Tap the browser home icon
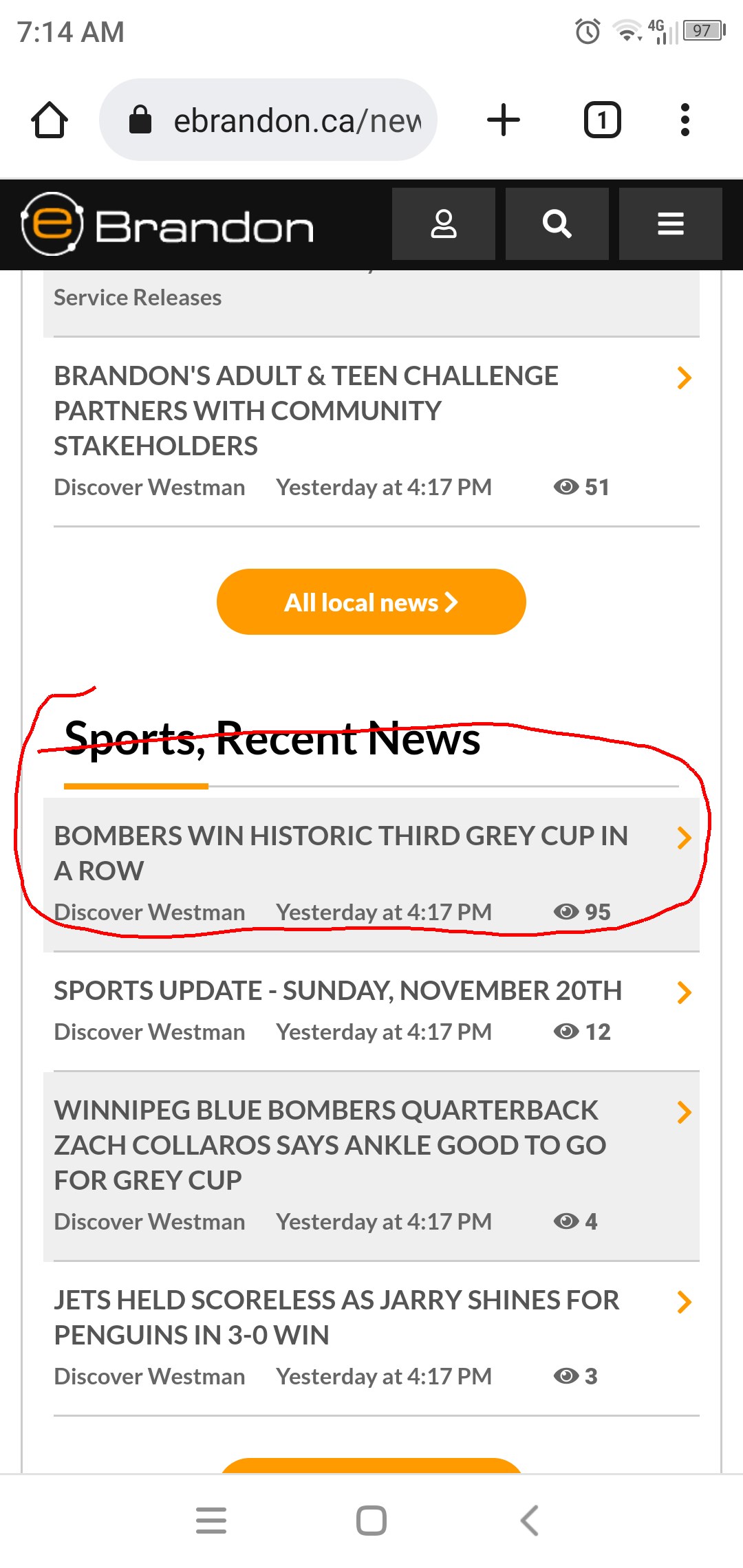The width and height of the screenshot is (743, 1568). tap(50, 120)
